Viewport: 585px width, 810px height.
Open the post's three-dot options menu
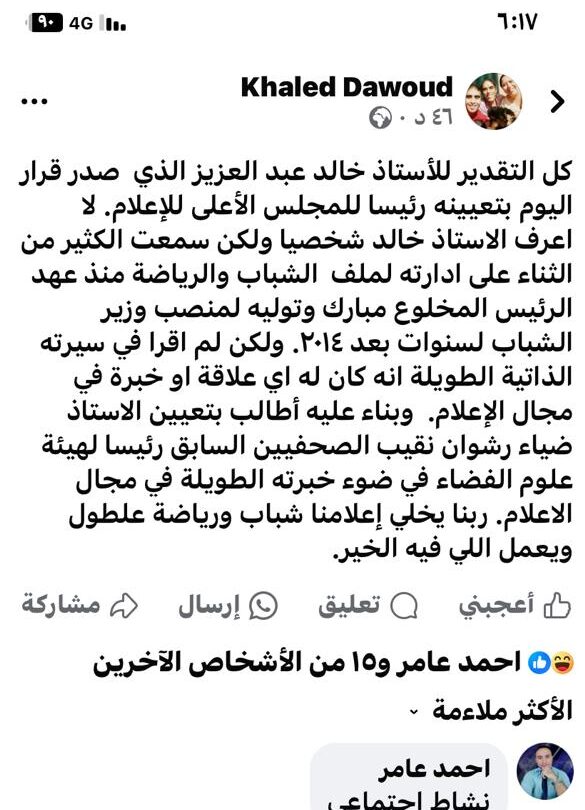tap(34, 102)
